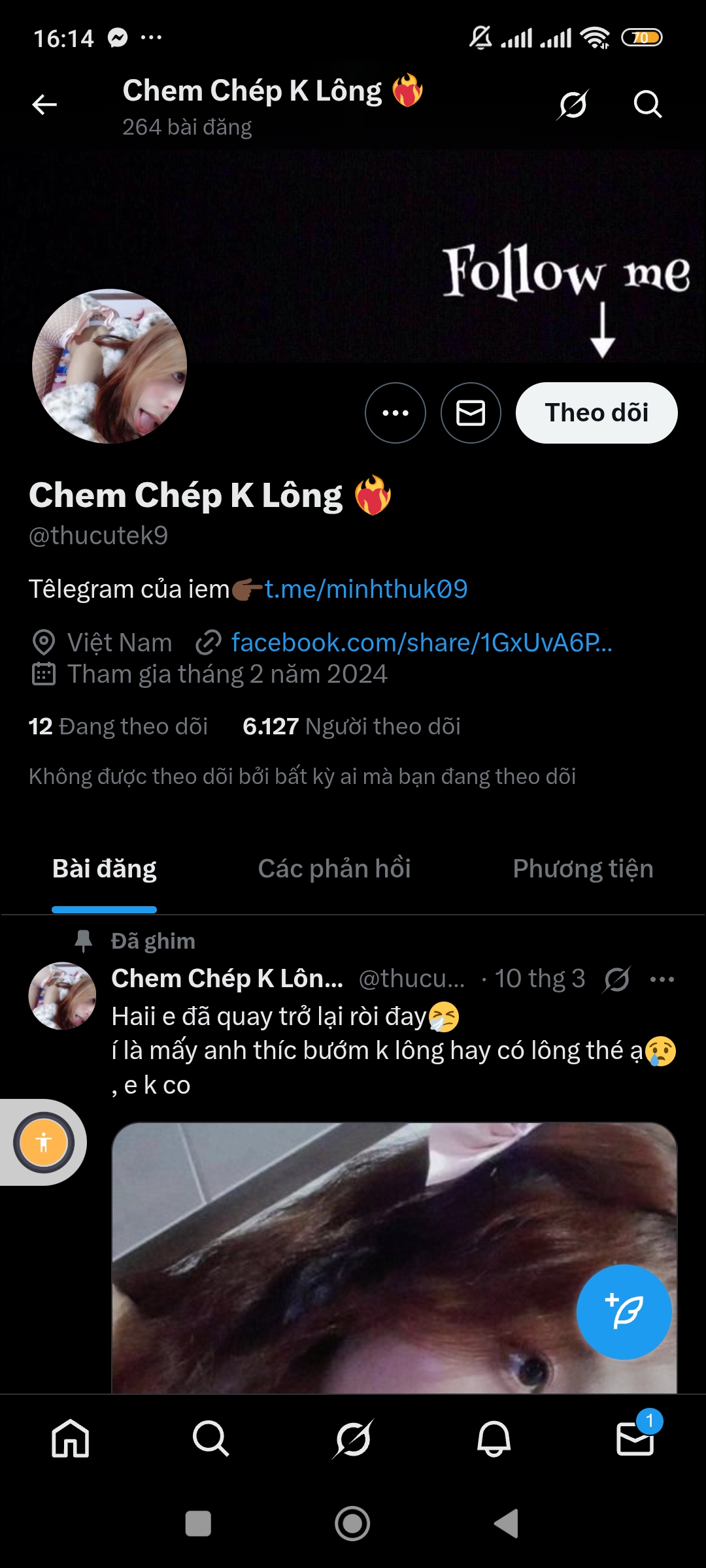The height and width of the screenshot is (1568, 706).
Task: Open the profile's three-dot options menu
Action: pyautogui.click(x=395, y=413)
